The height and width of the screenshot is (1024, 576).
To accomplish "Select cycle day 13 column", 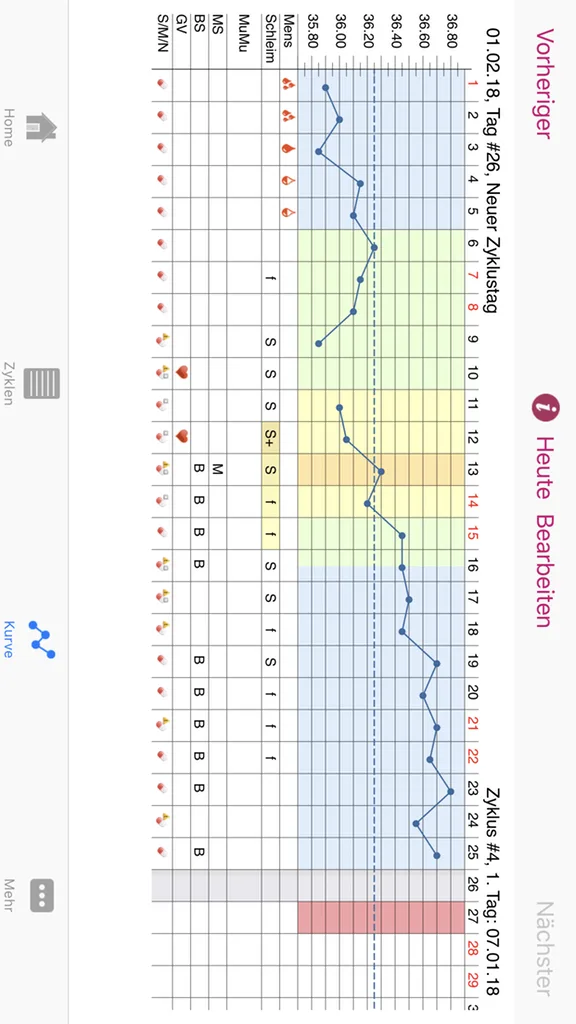I will [311, 470].
